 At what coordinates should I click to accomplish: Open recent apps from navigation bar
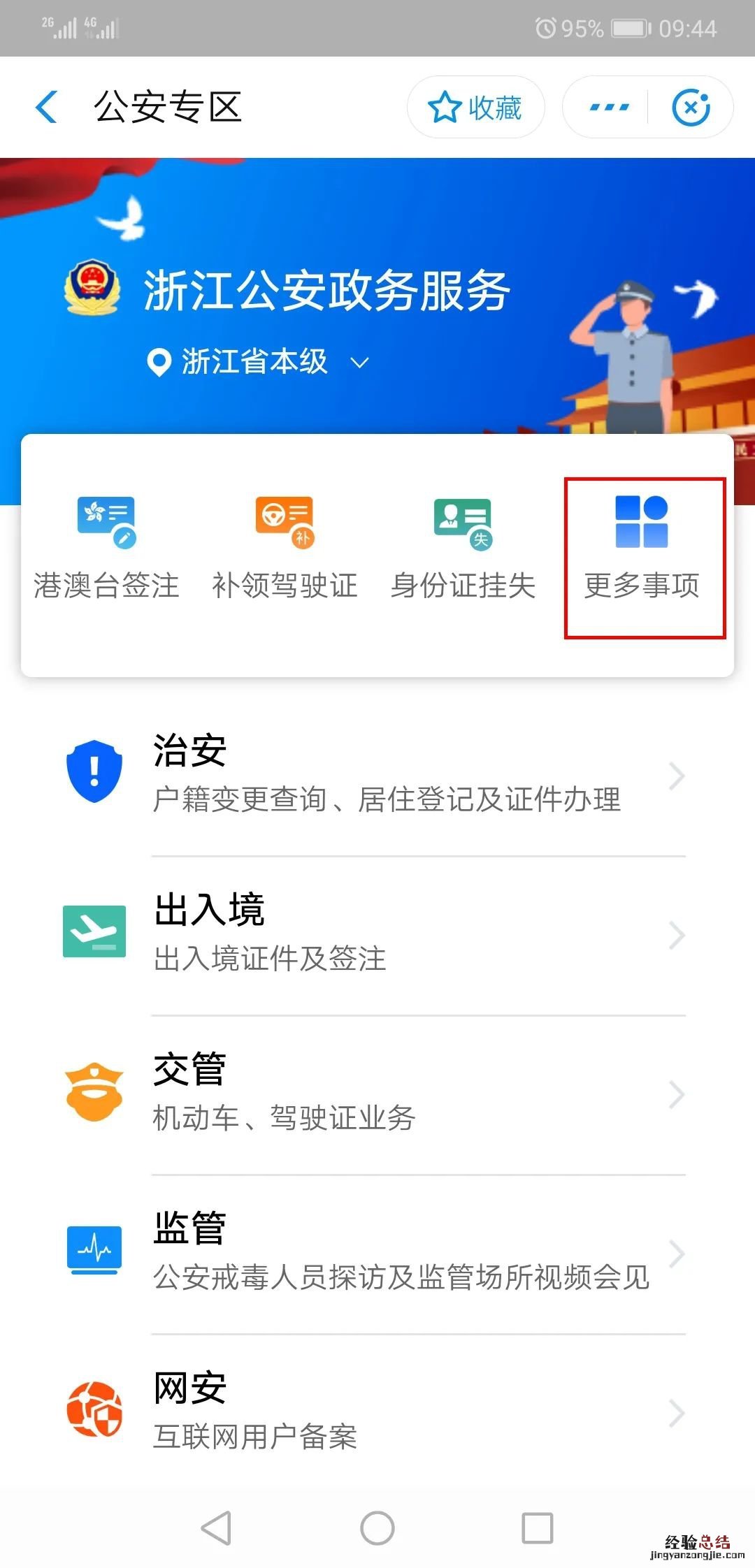coord(538,1528)
